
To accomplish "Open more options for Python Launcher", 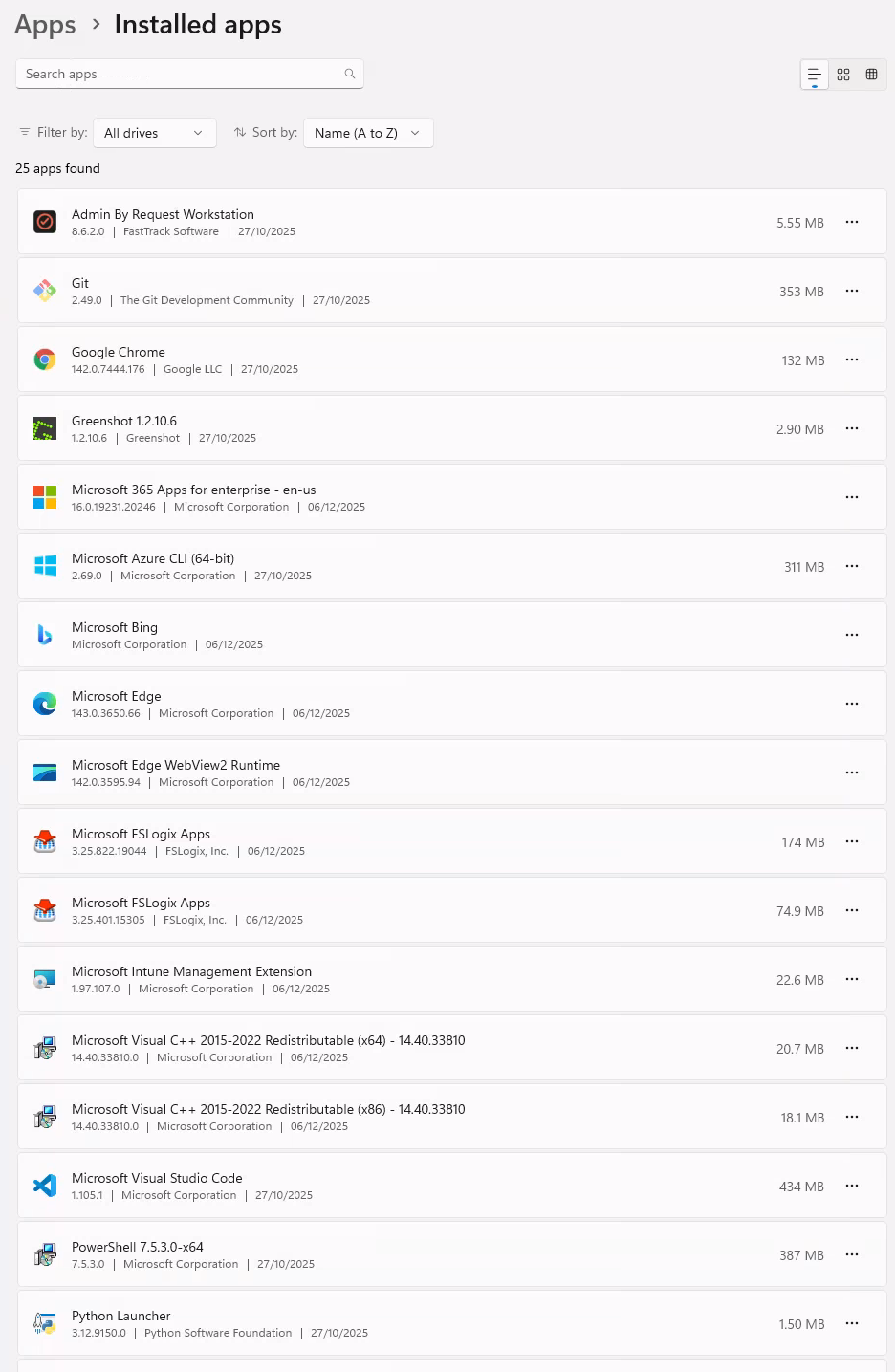I will point(852,1323).
